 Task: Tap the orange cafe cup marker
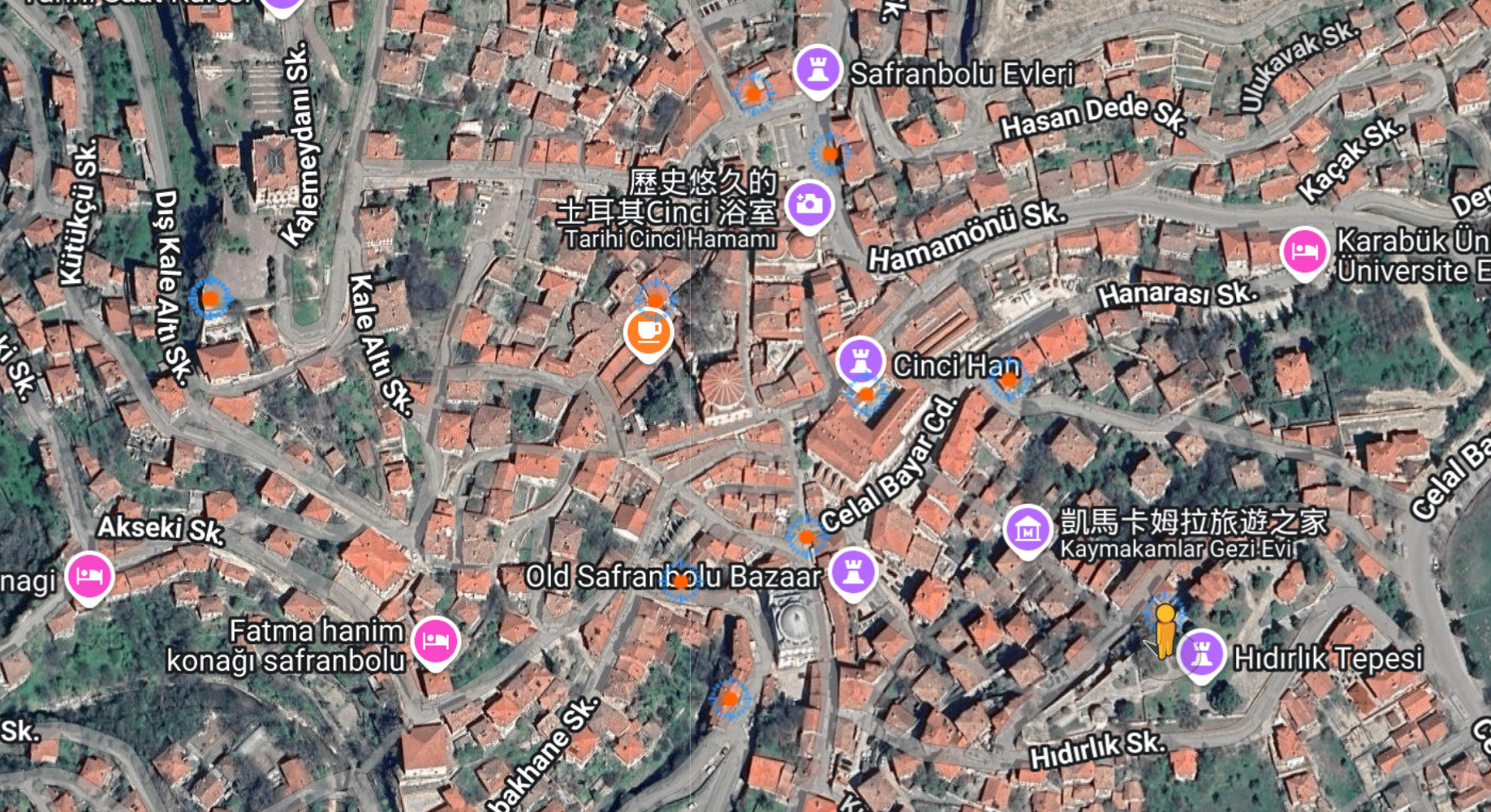tap(648, 333)
